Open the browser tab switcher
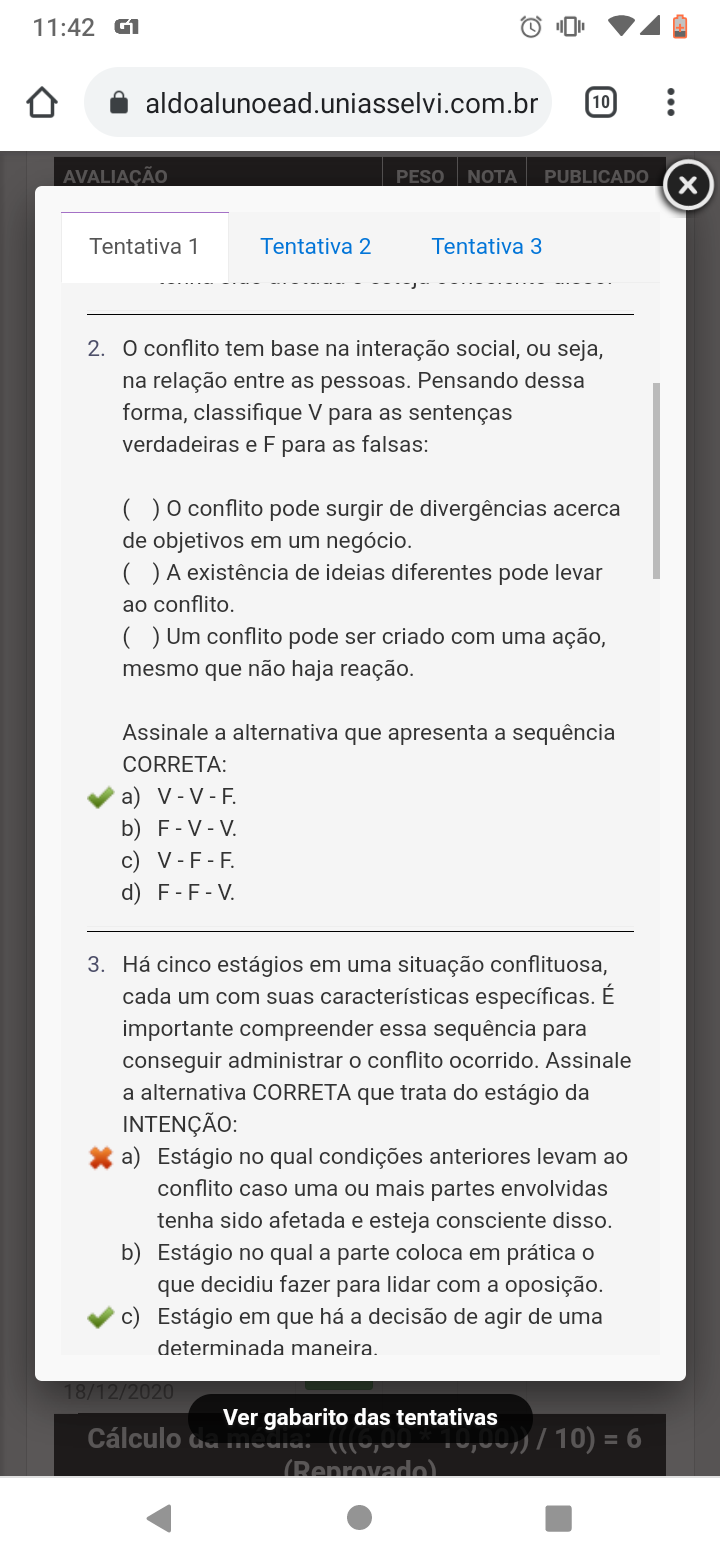 (600, 102)
